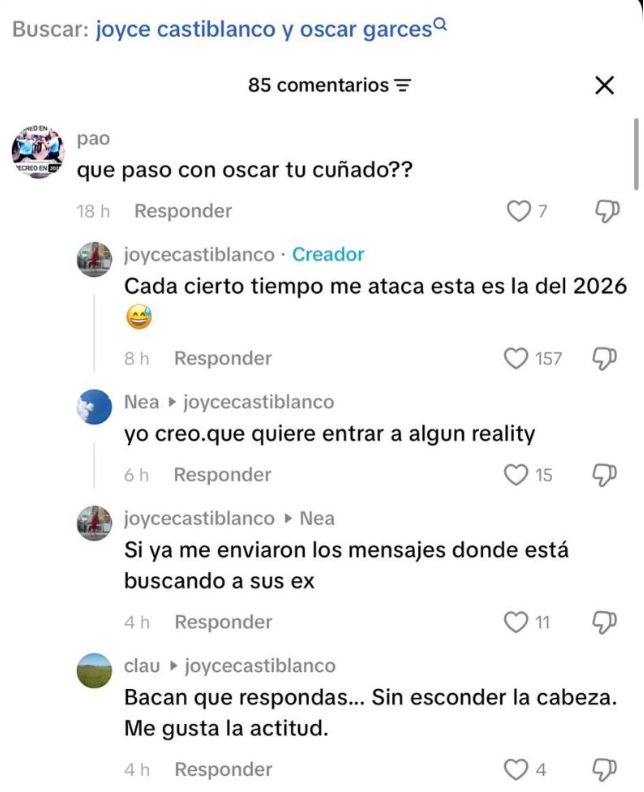Dislike clau's comment
This screenshot has width=644, height=792.
click(x=606, y=769)
